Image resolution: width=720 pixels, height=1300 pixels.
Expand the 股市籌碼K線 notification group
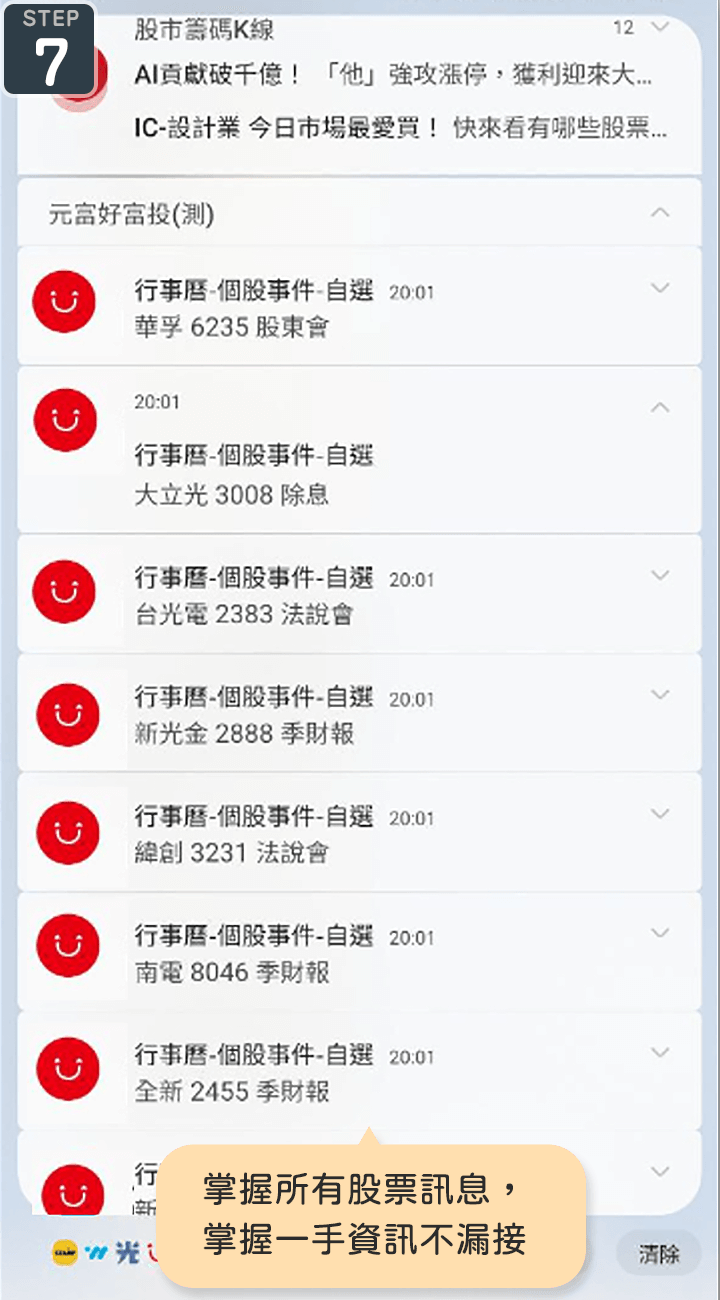659,27
